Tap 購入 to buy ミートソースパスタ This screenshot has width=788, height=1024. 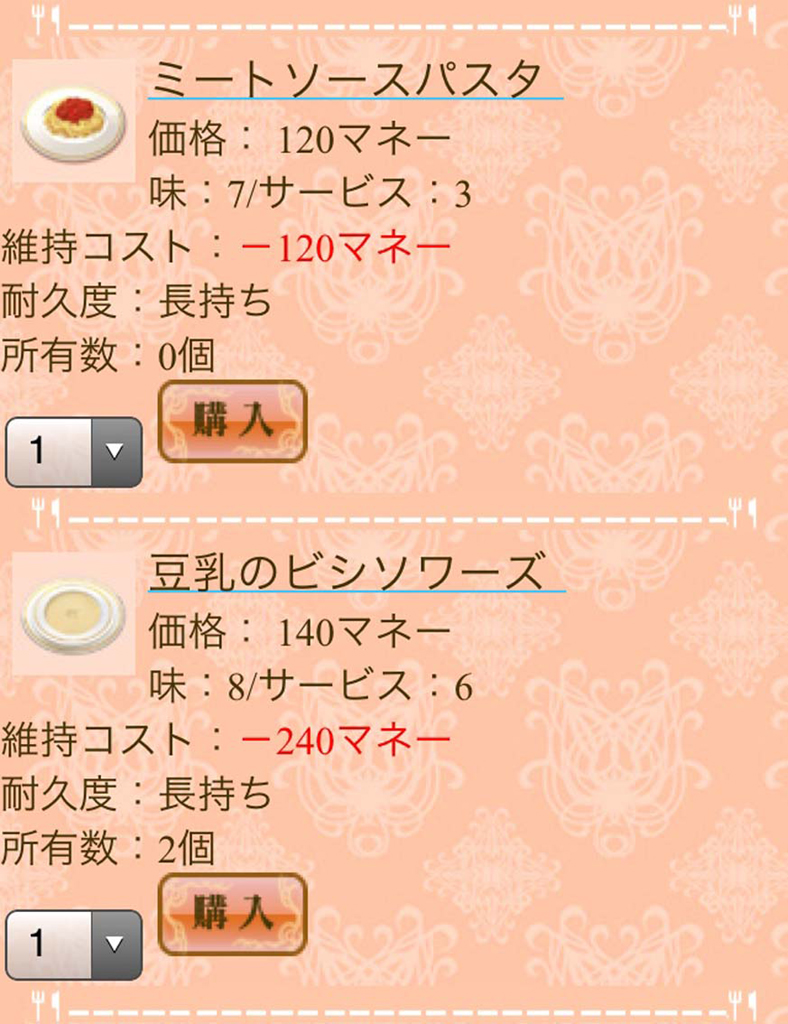point(232,422)
